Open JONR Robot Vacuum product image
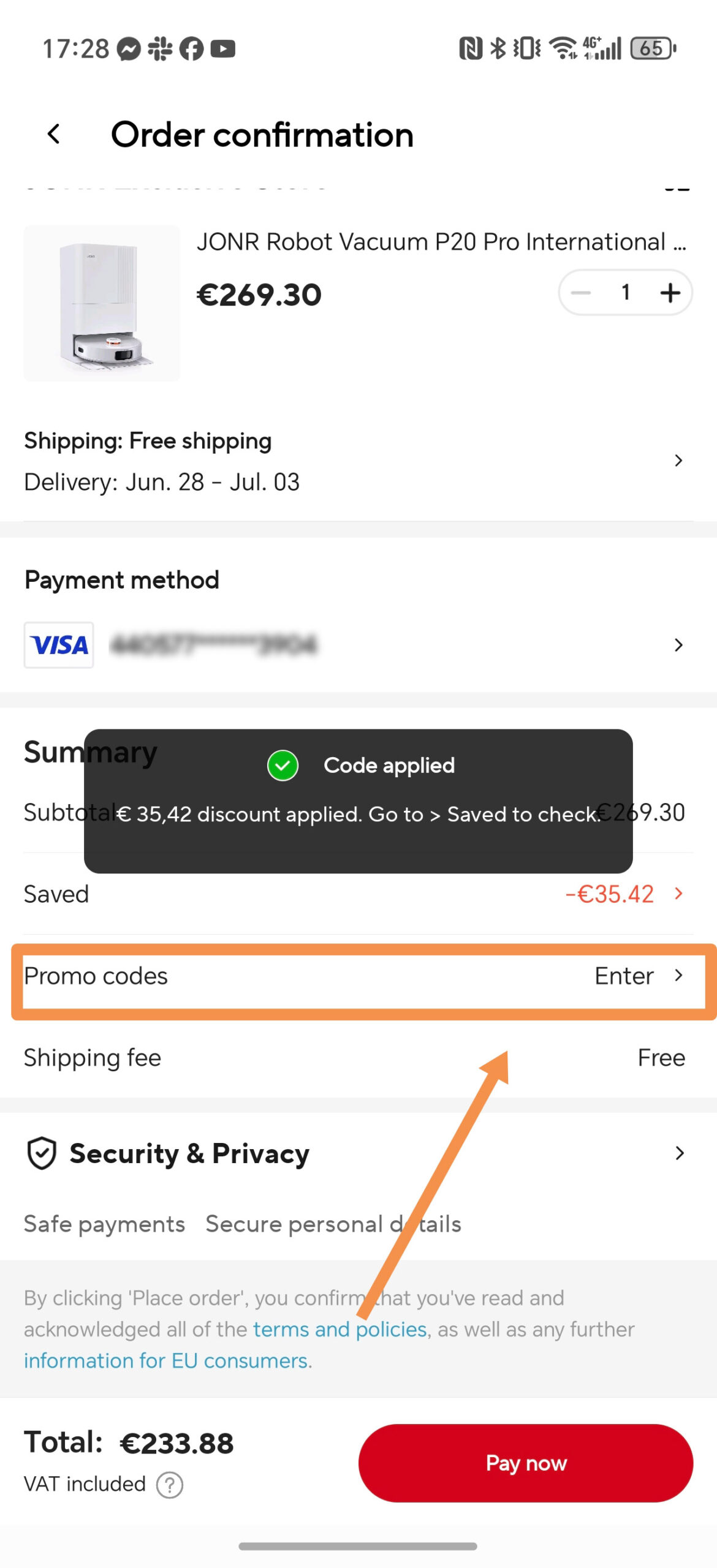The image size is (717, 1568). coord(102,303)
